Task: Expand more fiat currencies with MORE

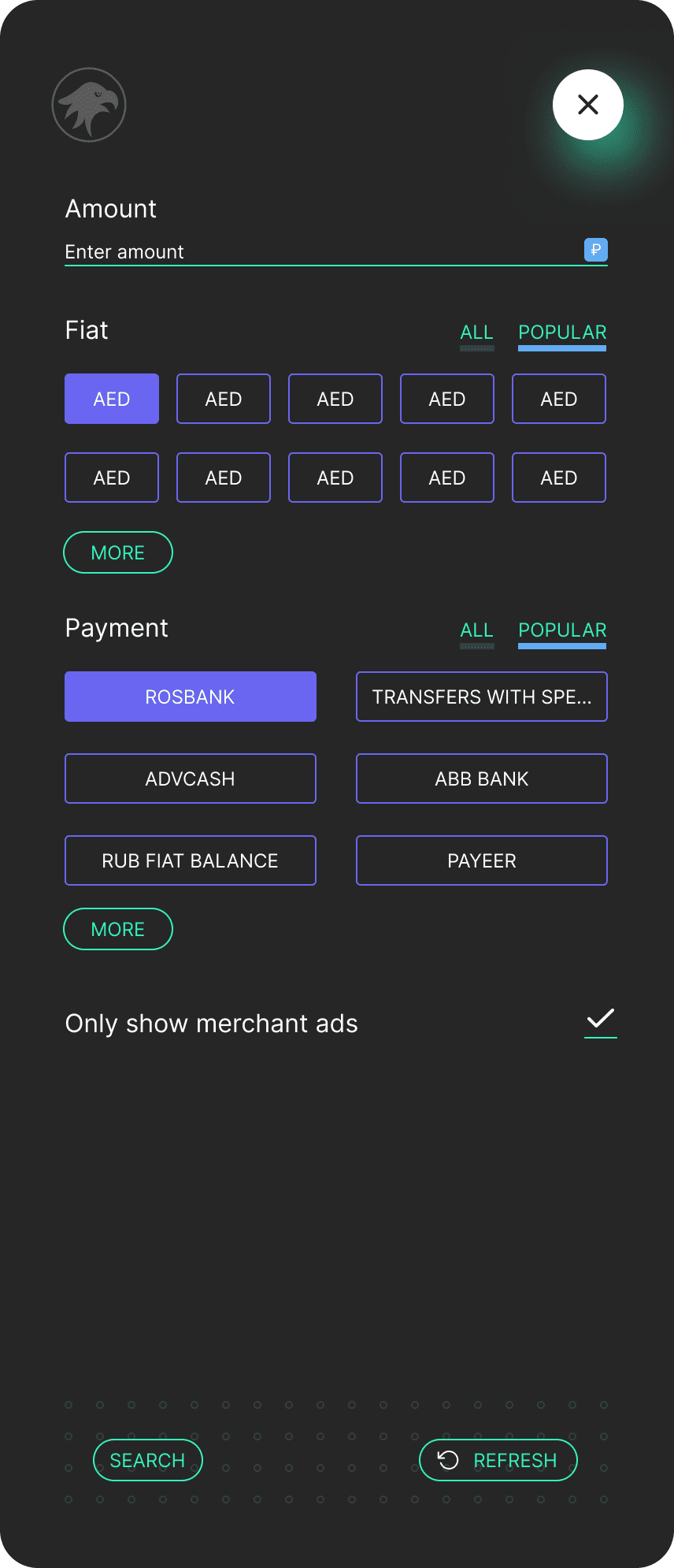Action: click(x=117, y=552)
